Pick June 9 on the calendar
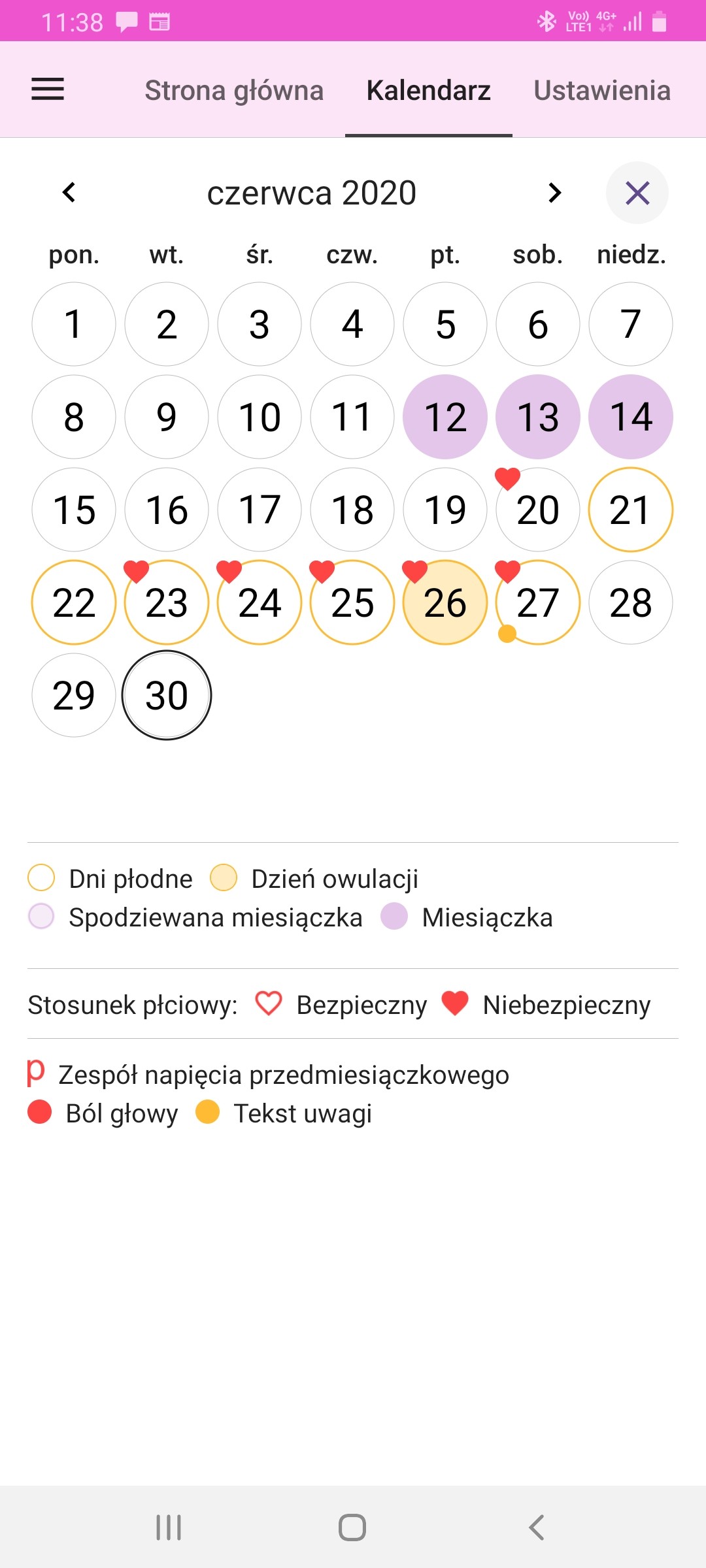The height and width of the screenshot is (1568, 706). click(x=167, y=417)
